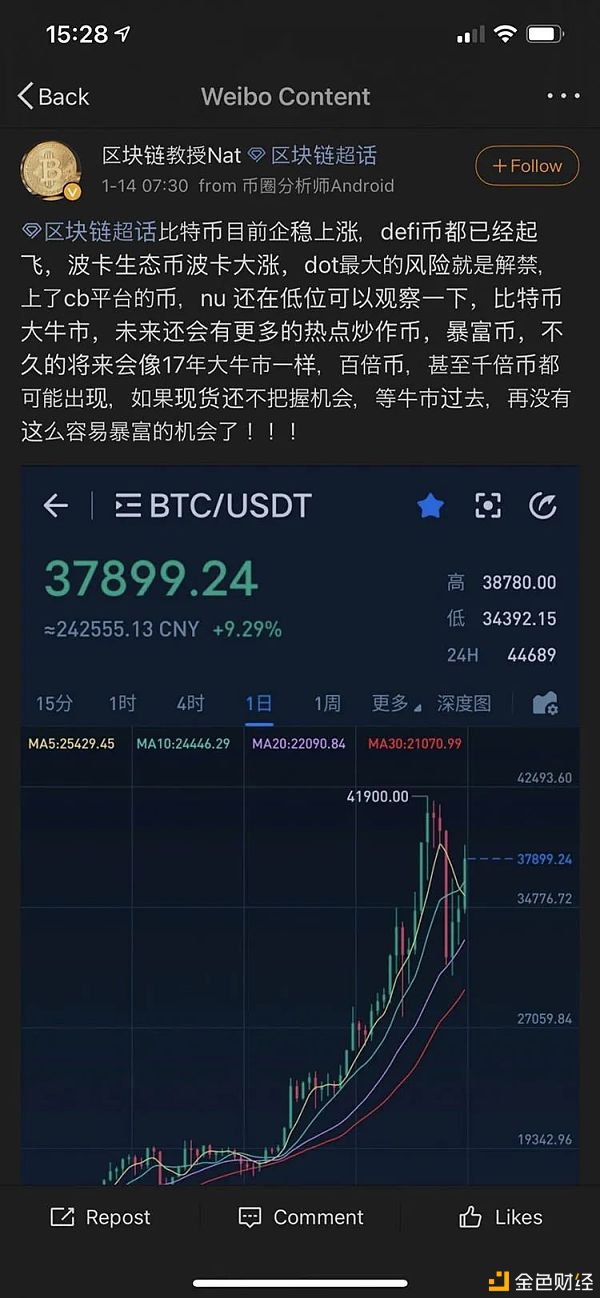Comment on this post

300,1217
